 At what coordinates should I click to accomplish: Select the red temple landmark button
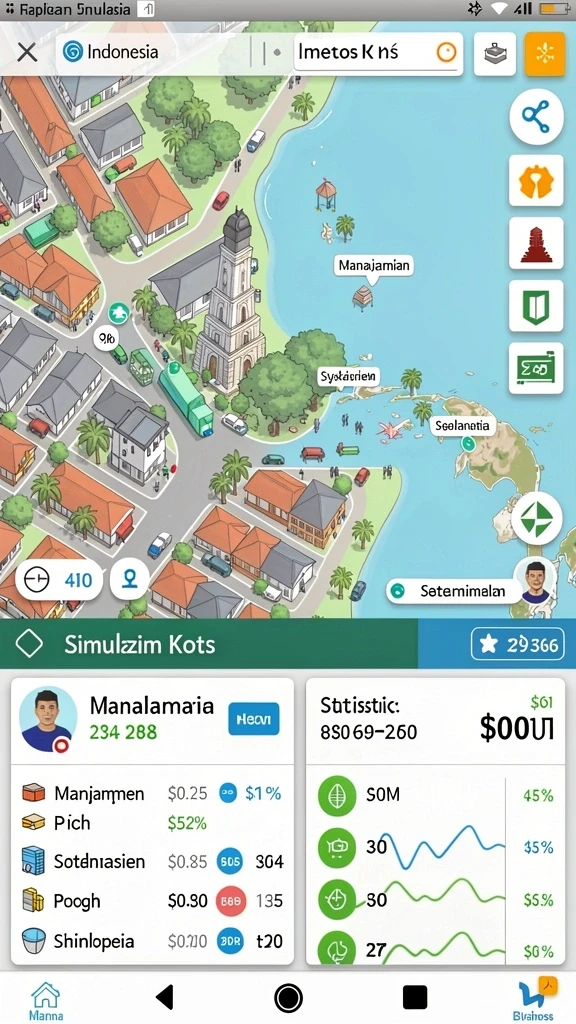536,243
